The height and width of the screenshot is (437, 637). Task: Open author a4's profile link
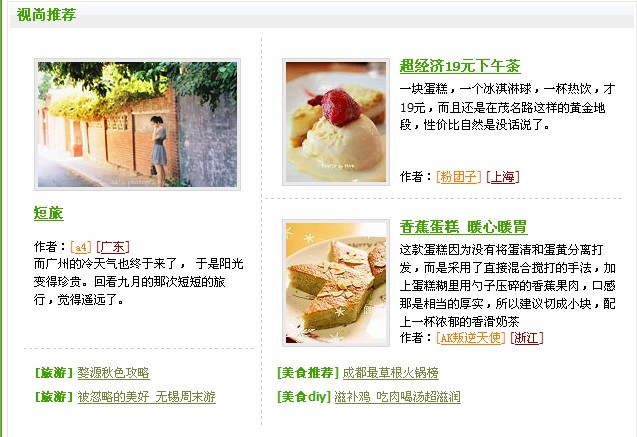click(81, 247)
